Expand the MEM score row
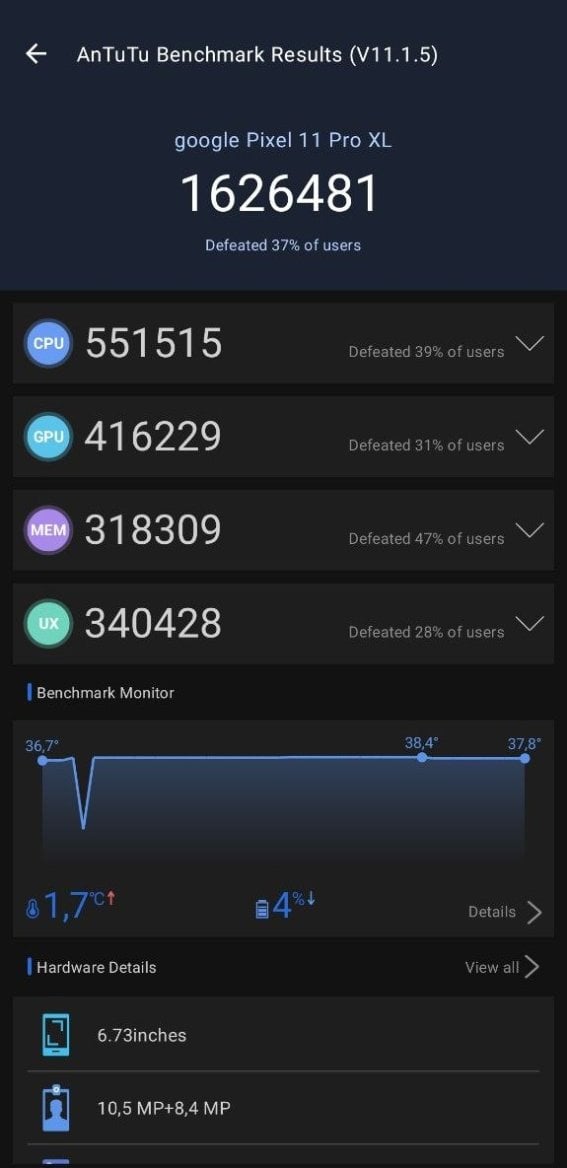This screenshot has width=567, height=1168. coord(530,530)
